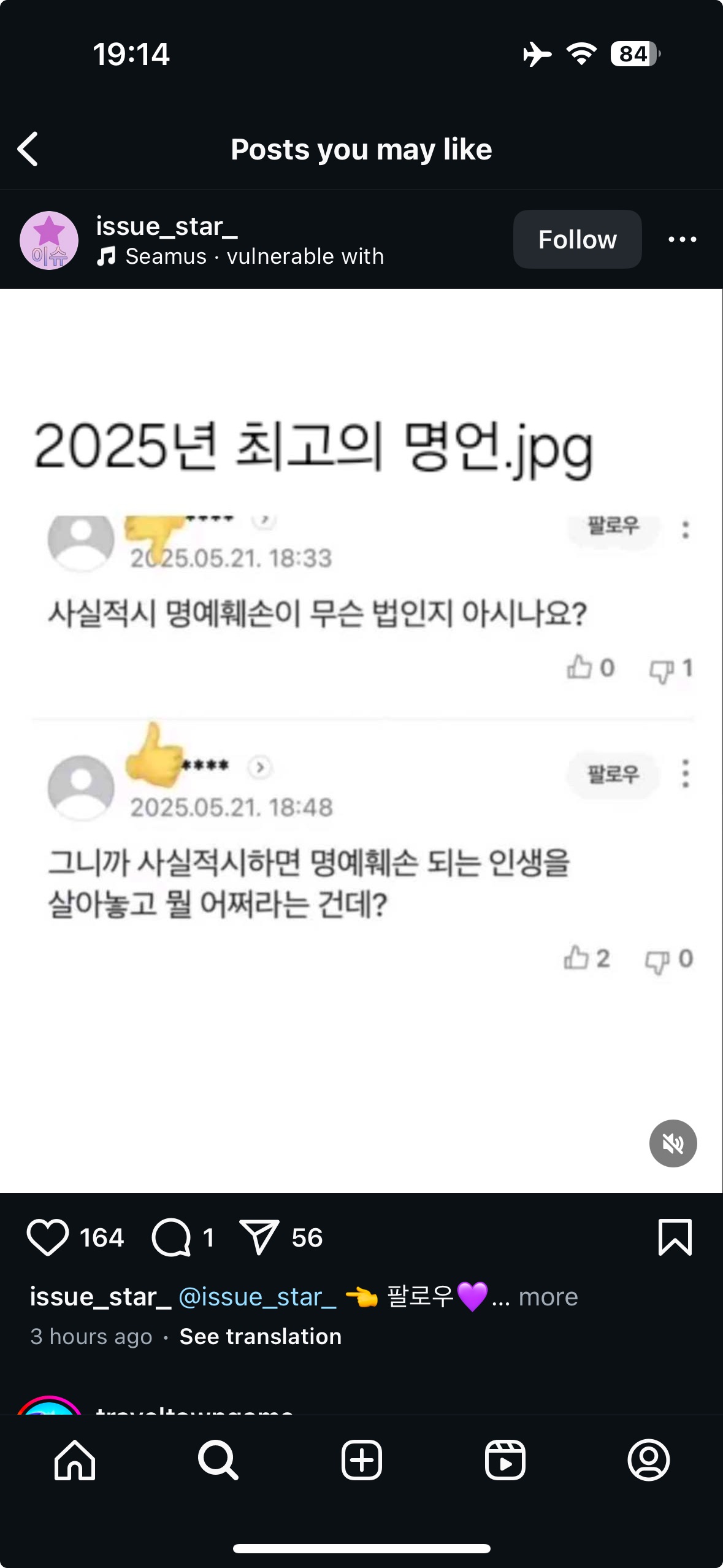The image size is (723, 1568).
Task: Unmute the post's audio
Action: pos(673,1143)
